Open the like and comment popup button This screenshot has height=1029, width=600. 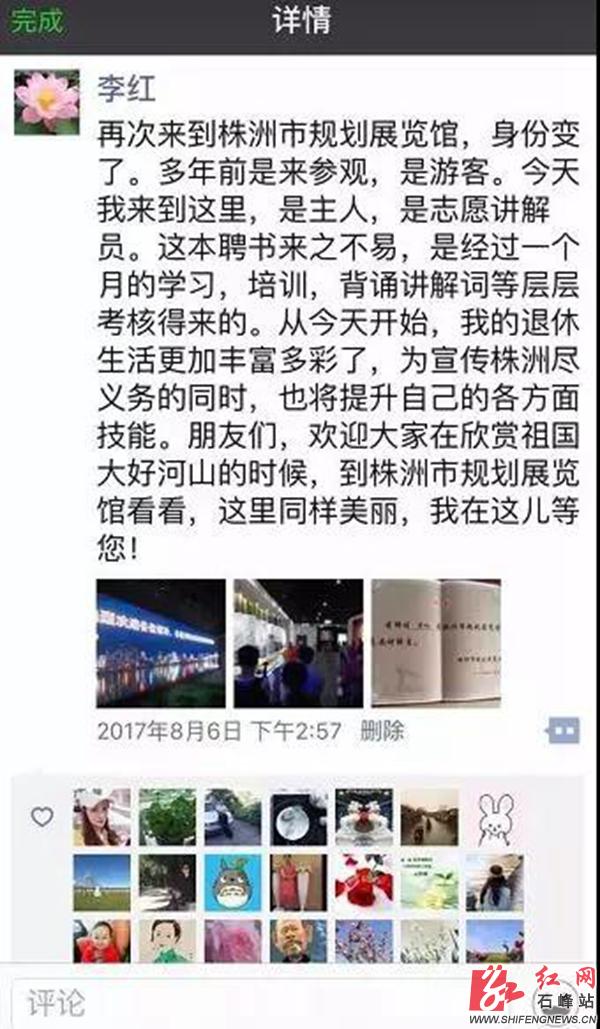pyautogui.click(x=562, y=731)
